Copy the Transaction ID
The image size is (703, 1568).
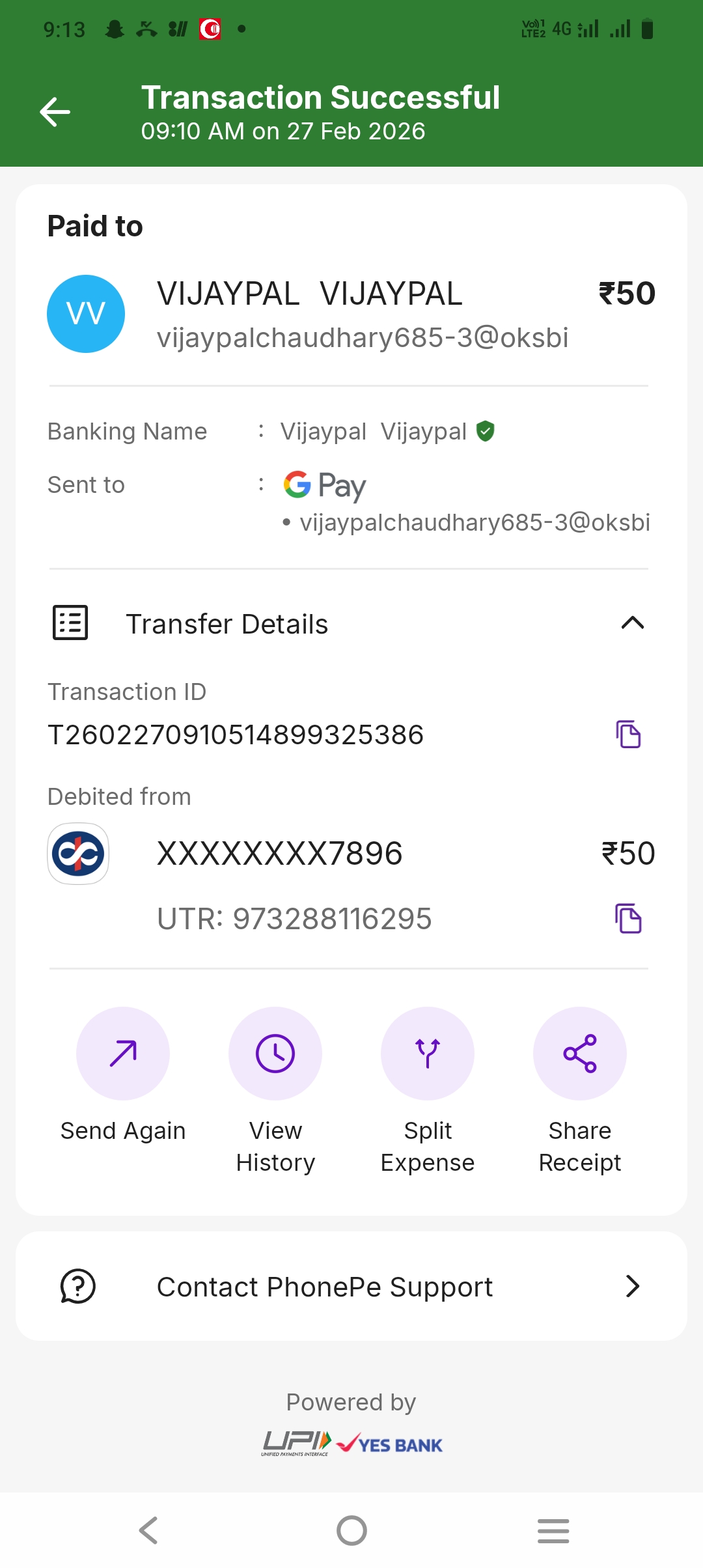pos(628,735)
